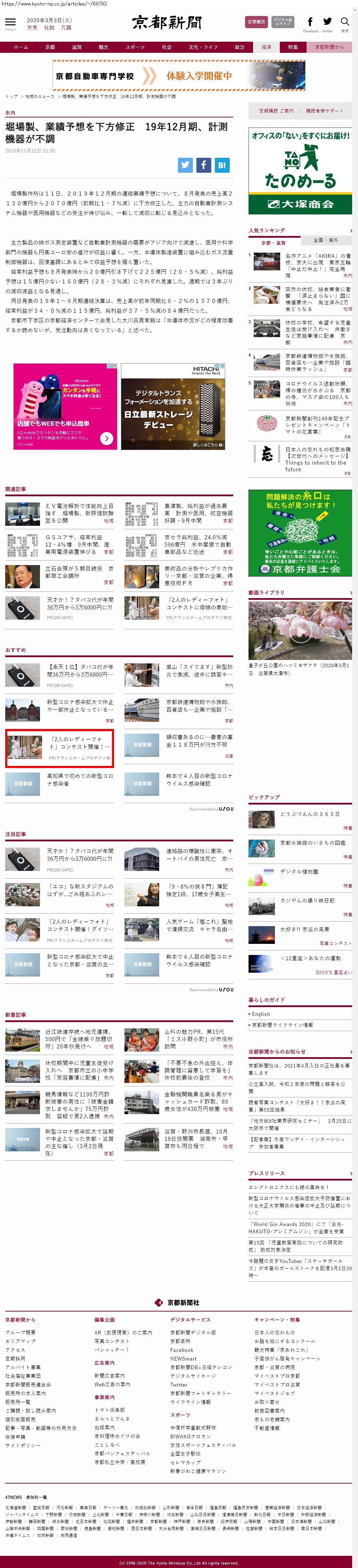Open 購読者サポート link
358x1568 pixels.
(324, 111)
